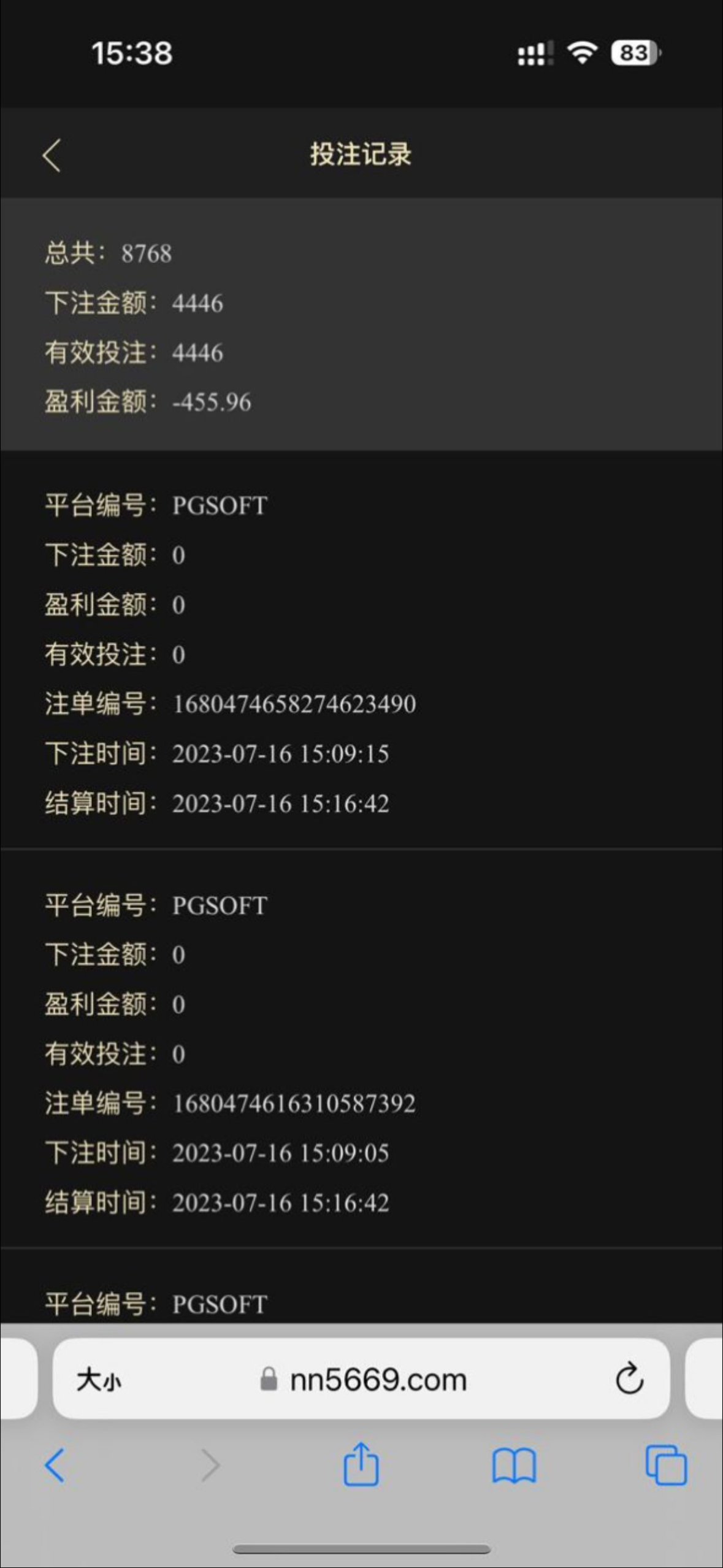This screenshot has height=1568, width=723.
Task: Reload the current web page
Action: (x=629, y=1379)
